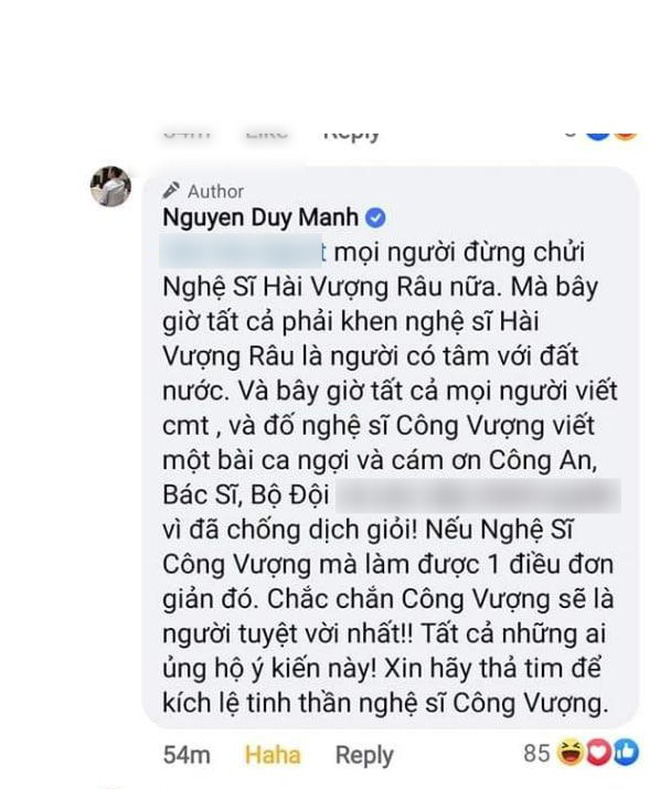Reply to Nguyen Duy Manh's comment

(364, 755)
